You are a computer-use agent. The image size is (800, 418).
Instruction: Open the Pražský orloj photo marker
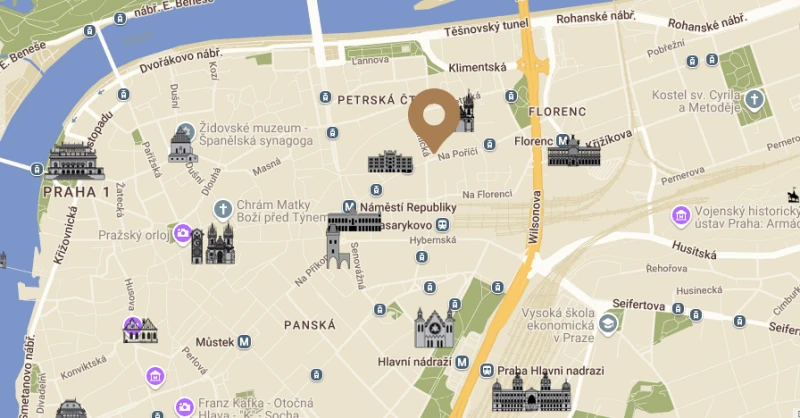pos(183,233)
